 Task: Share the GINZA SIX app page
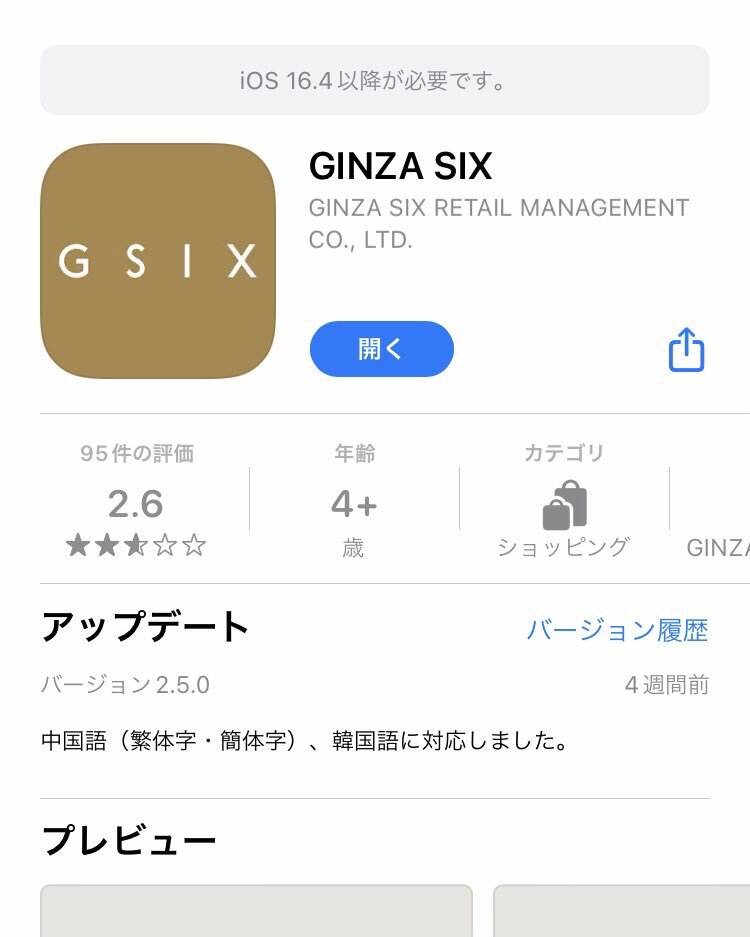(686, 350)
